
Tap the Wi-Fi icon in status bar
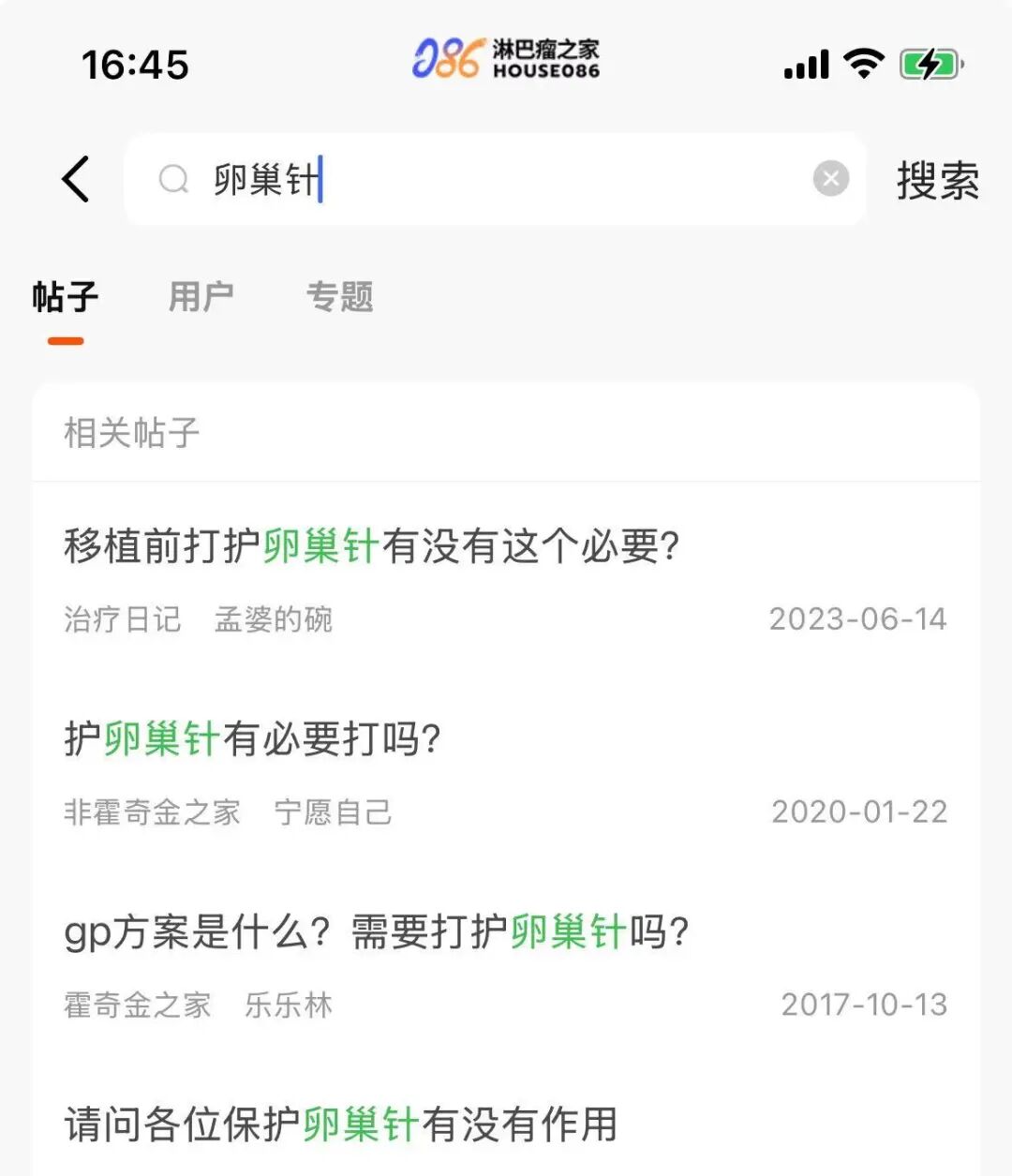pyautogui.click(x=863, y=63)
